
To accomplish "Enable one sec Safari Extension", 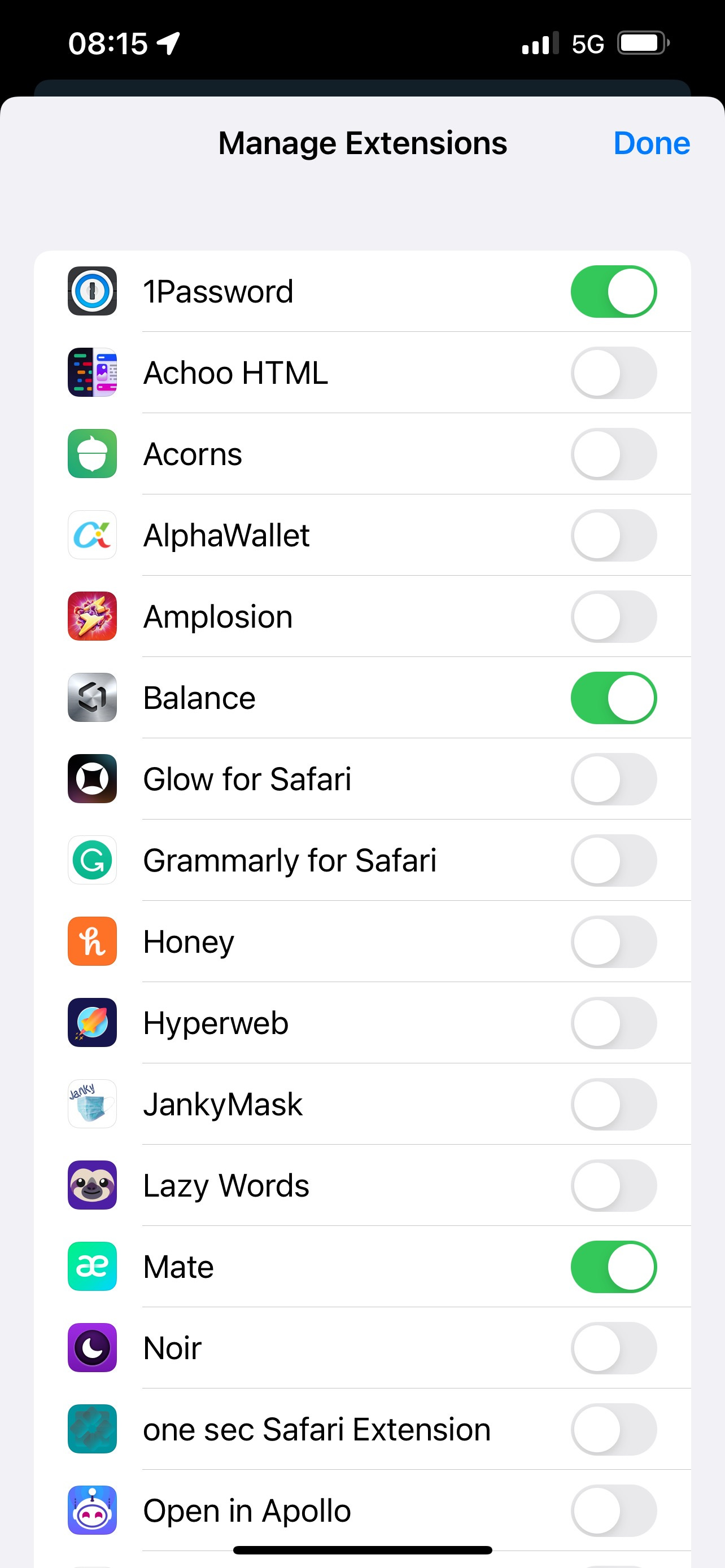I will [x=614, y=1429].
